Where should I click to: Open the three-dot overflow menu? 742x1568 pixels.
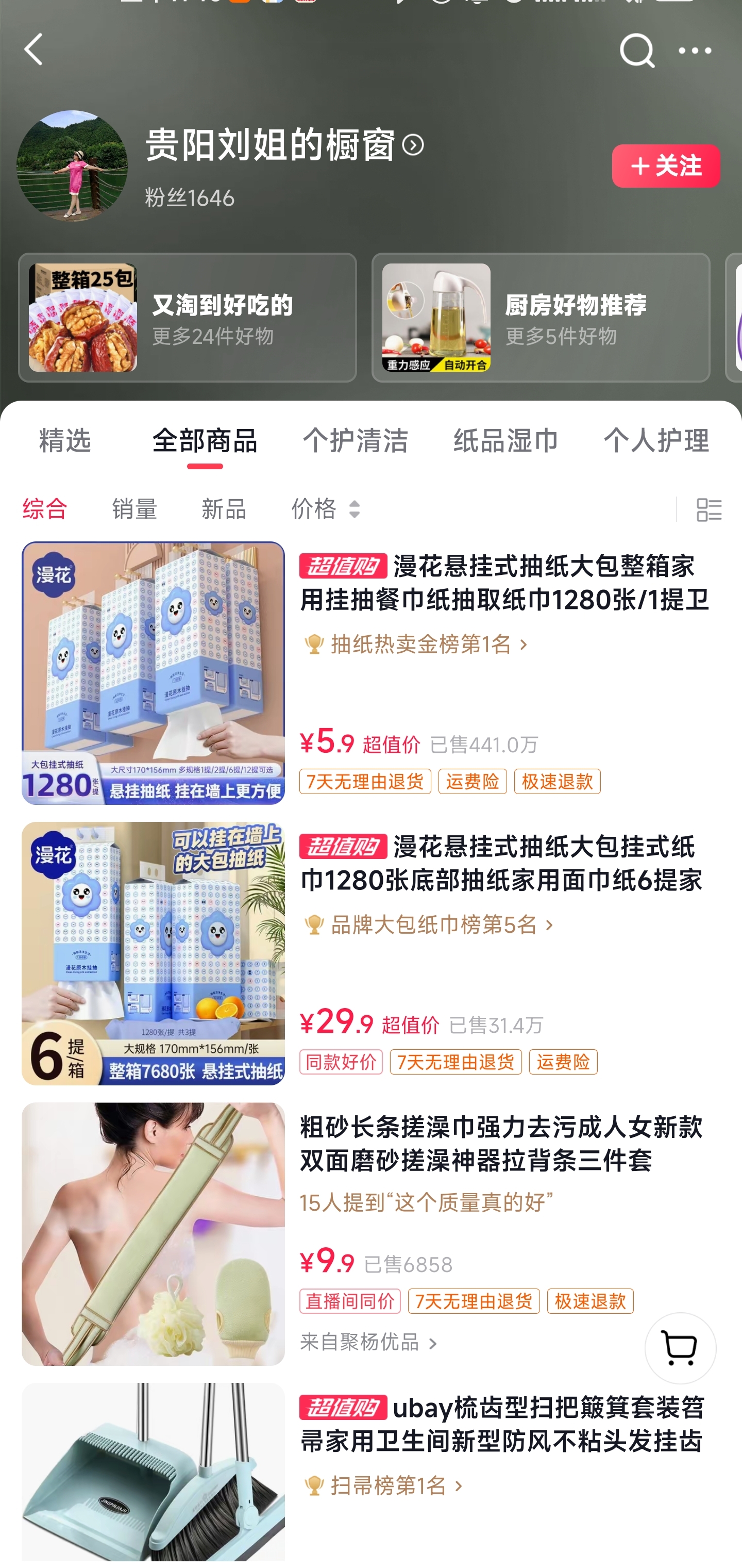pos(695,50)
